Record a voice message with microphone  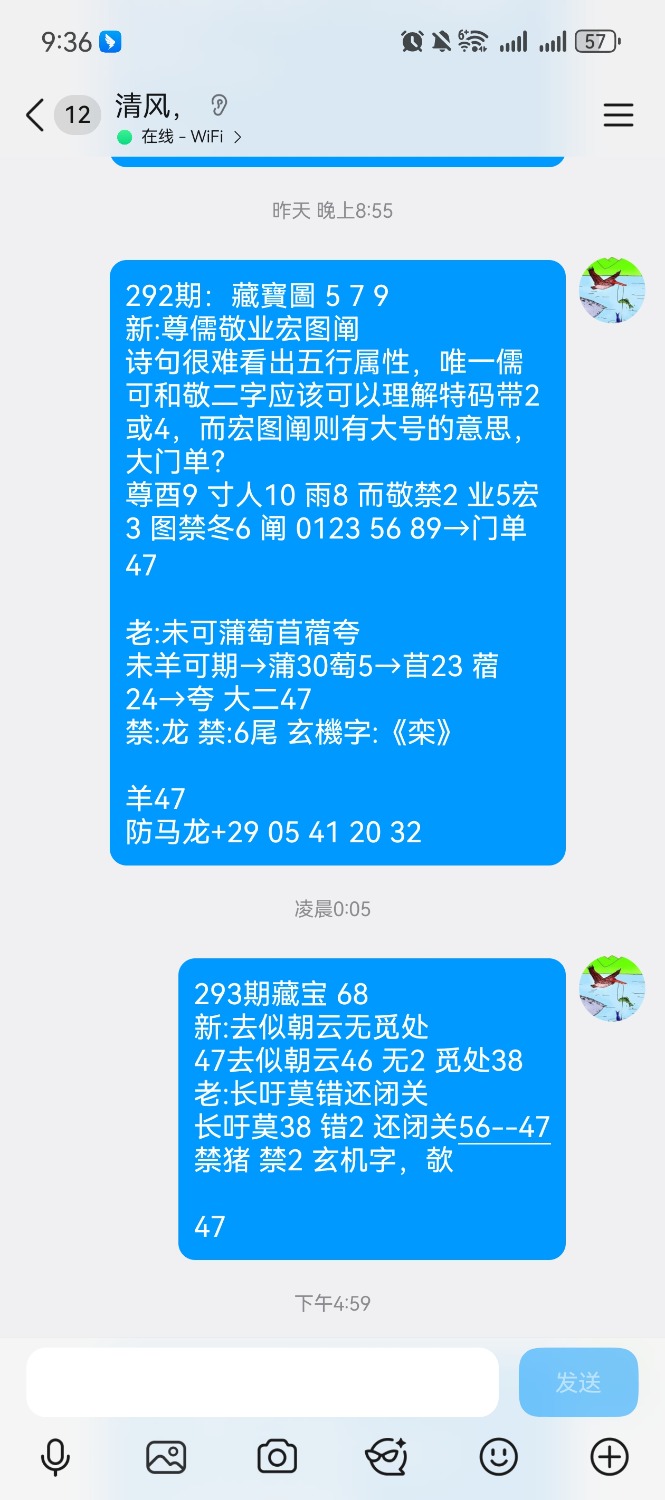[x=55, y=1457]
